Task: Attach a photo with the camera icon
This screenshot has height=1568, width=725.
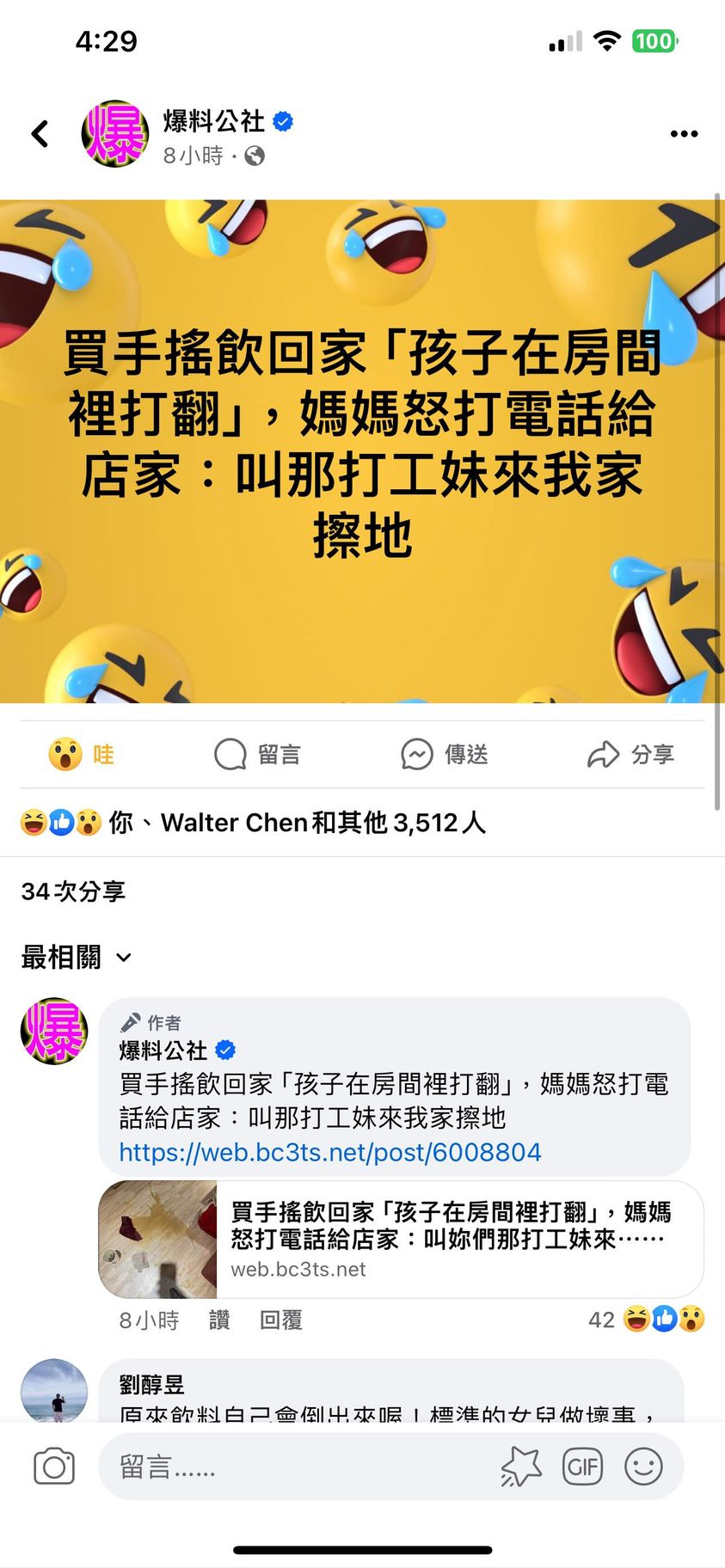Action: [x=54, y=1467]
